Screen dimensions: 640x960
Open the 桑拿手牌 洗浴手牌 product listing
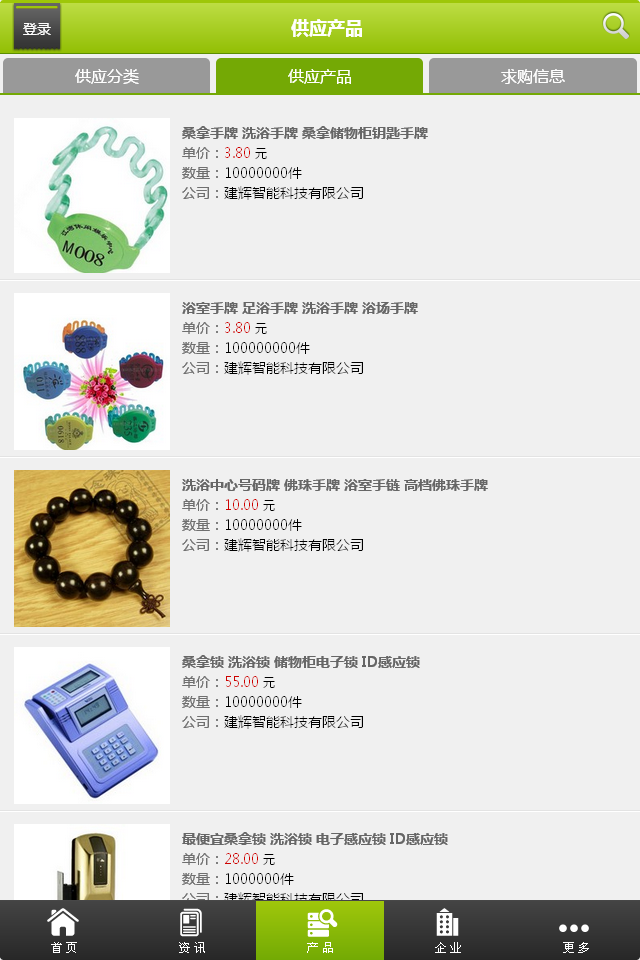(305, 133)
